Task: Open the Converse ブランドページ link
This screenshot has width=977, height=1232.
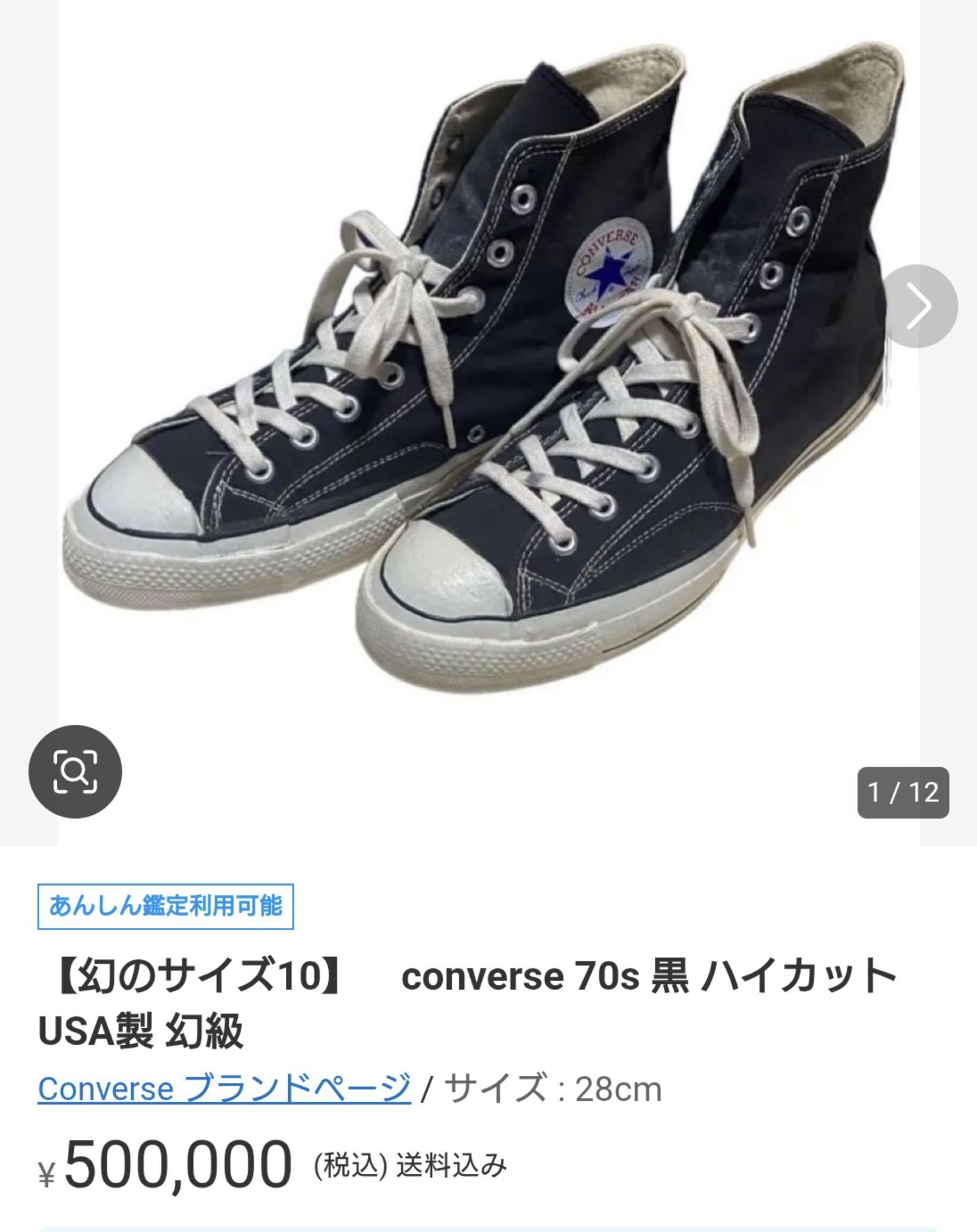Action: tap(224, 1089)
